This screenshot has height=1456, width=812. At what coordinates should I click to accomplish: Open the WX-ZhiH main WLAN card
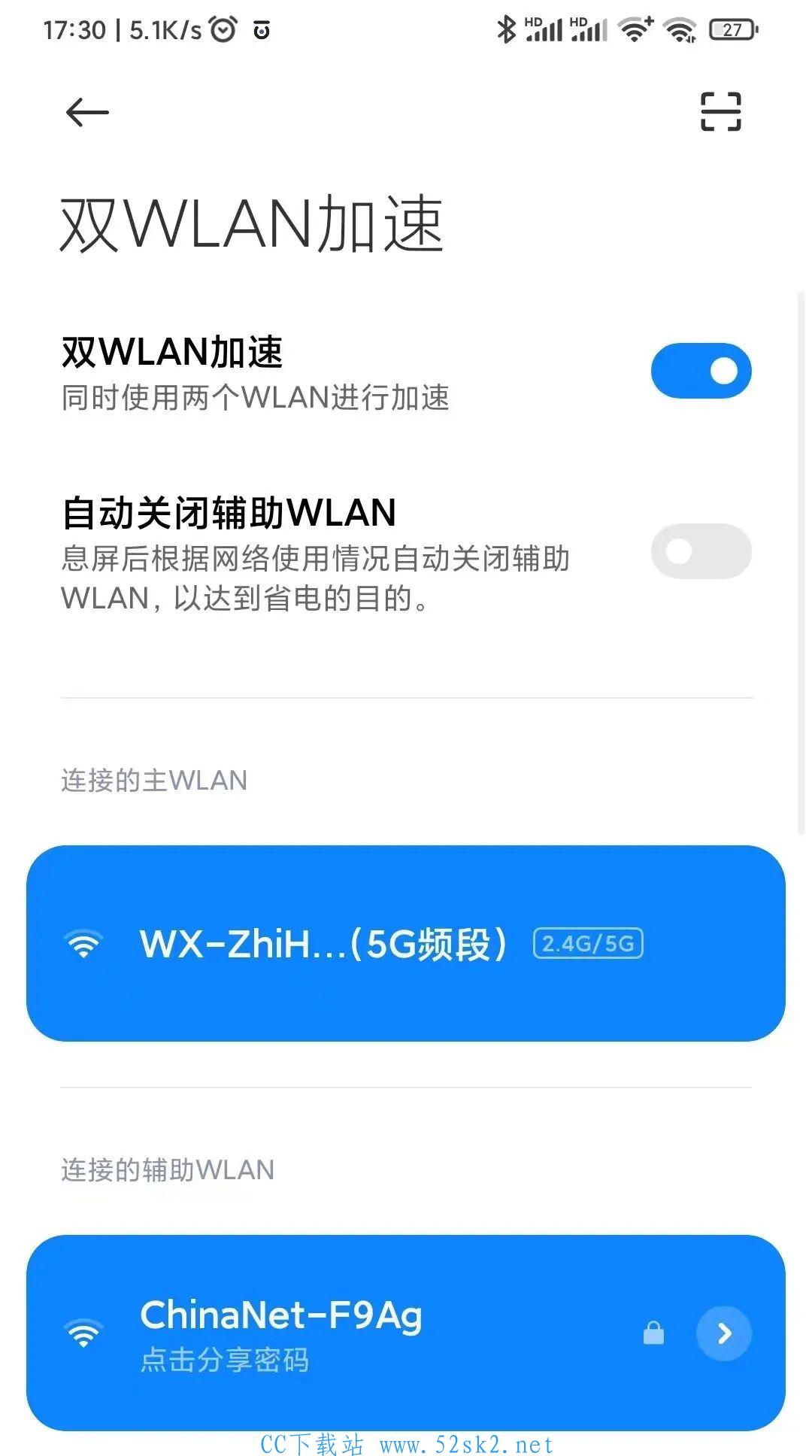[406, 943]
